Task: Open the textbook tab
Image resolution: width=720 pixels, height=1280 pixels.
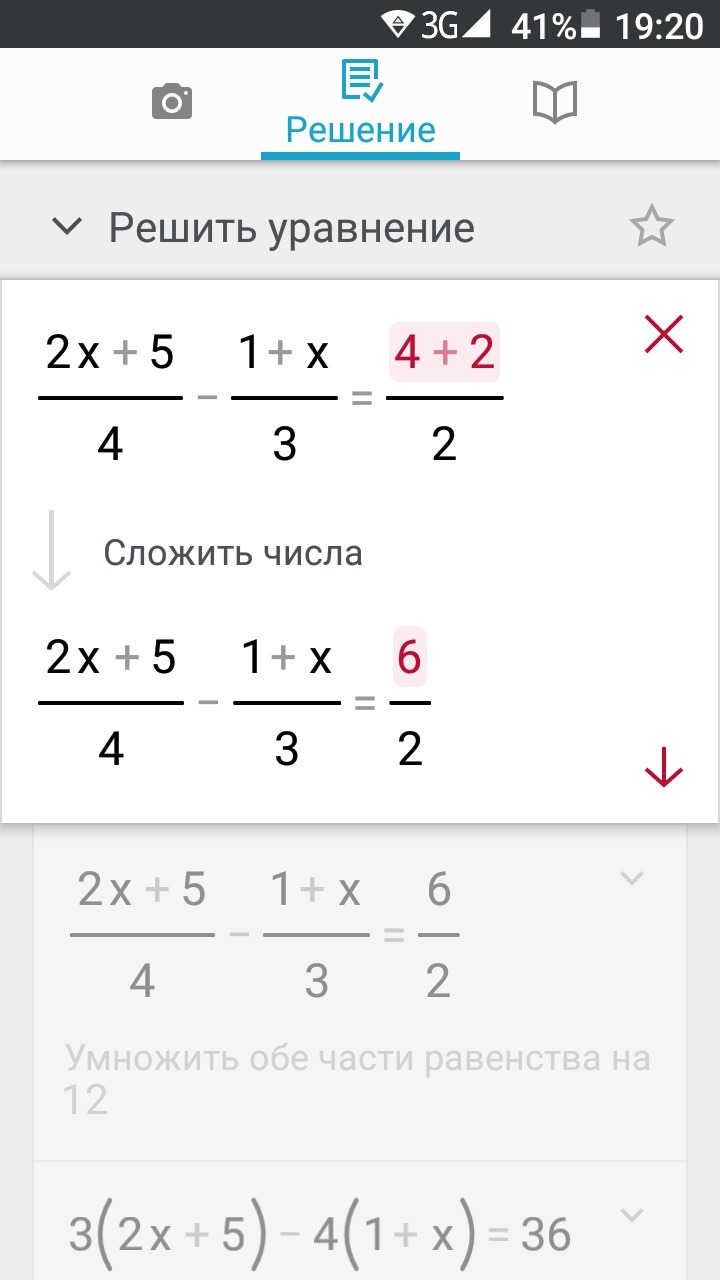Action: pos(555,103)
